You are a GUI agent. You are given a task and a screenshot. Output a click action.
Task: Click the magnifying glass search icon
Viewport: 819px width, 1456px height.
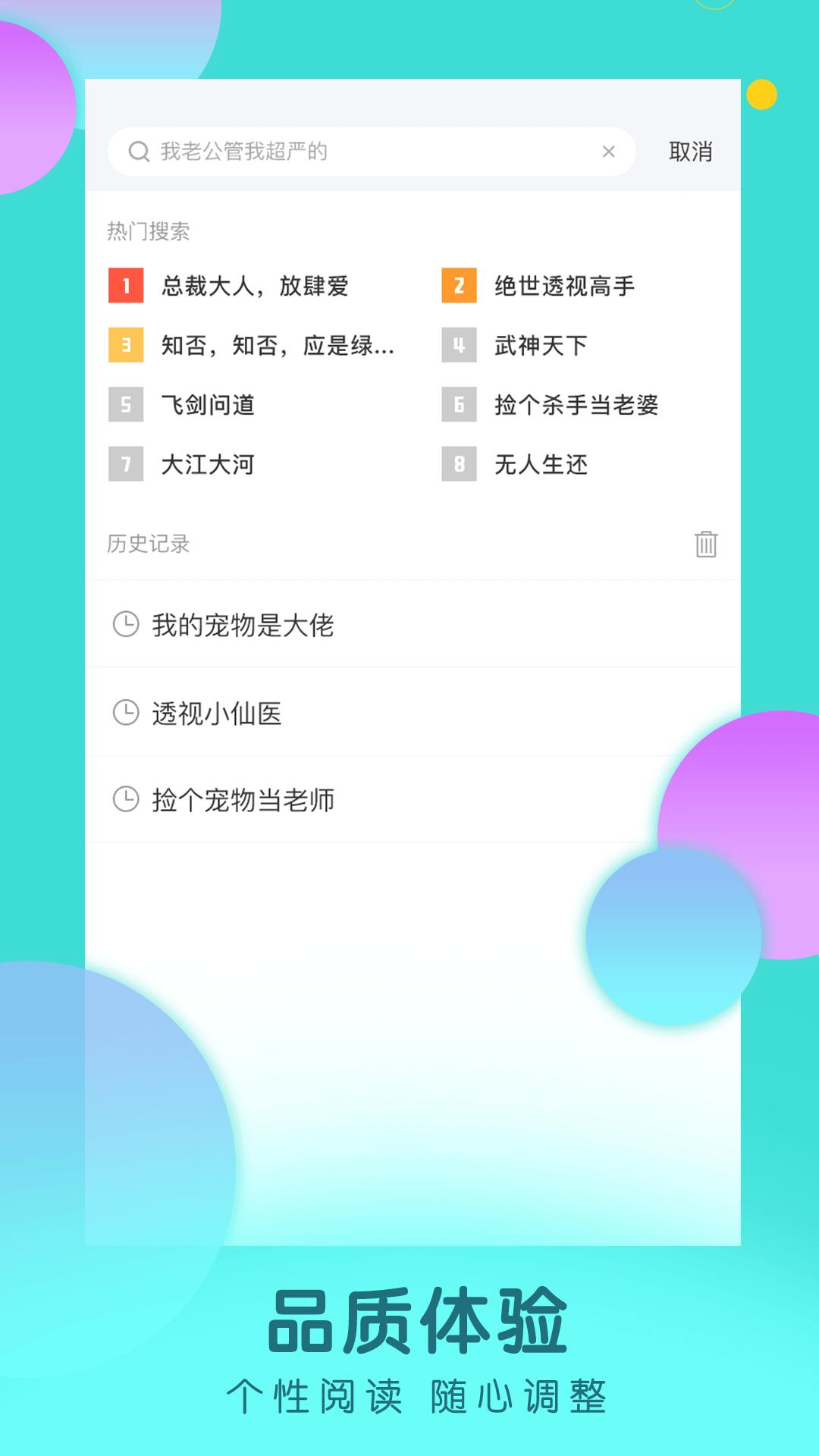click(137, 152)
